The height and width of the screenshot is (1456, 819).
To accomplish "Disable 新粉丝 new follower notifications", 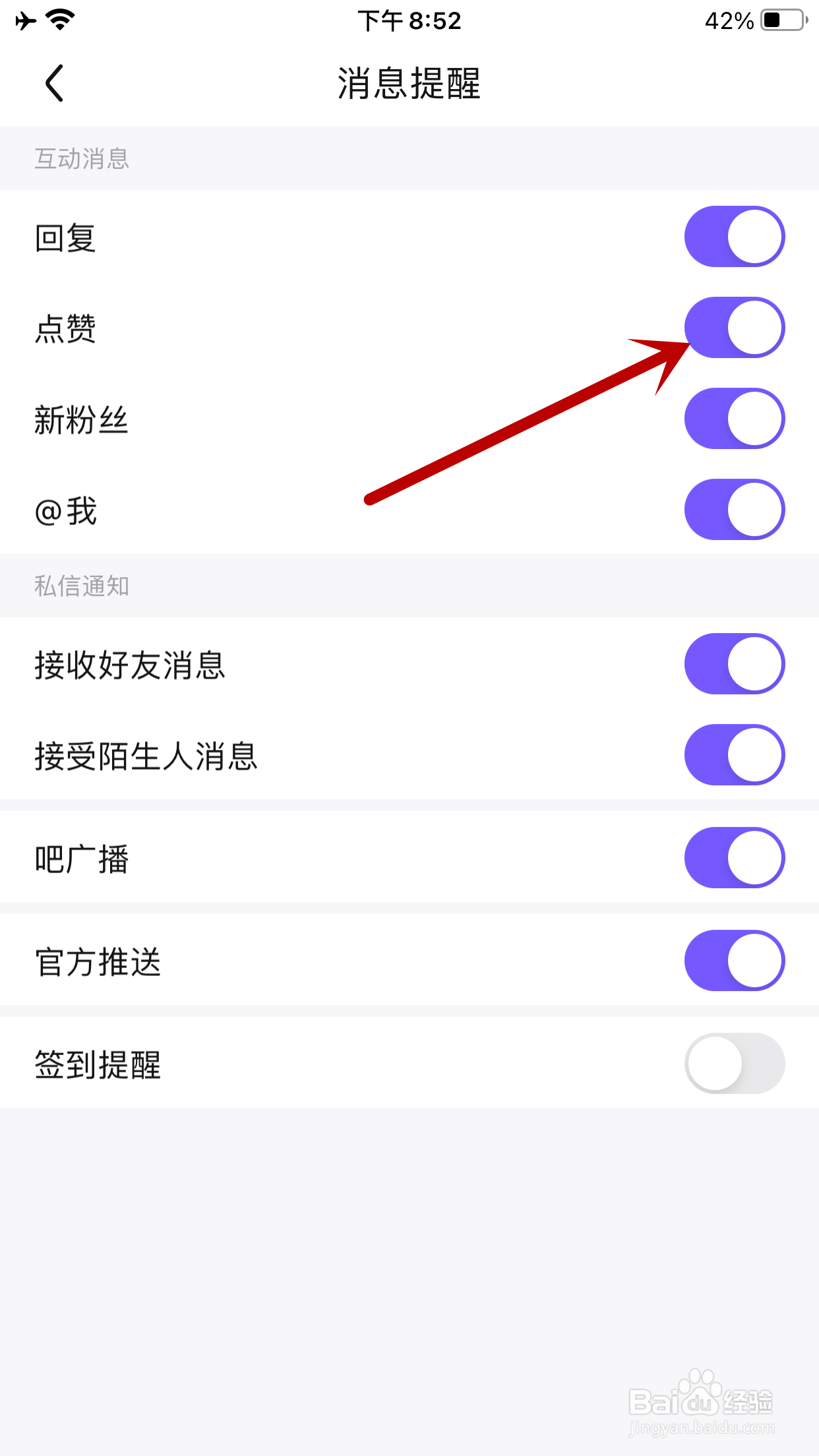I will pyautogui.click(x=734, y=418).
